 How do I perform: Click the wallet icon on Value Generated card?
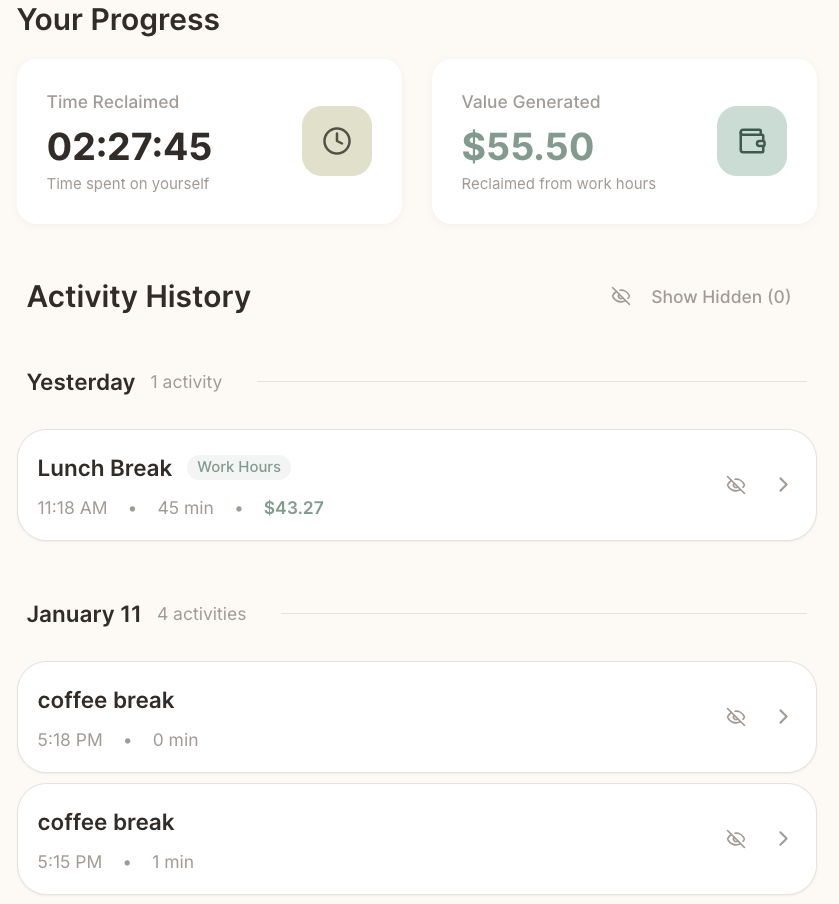pyautogui.click(x=751, y=141)
